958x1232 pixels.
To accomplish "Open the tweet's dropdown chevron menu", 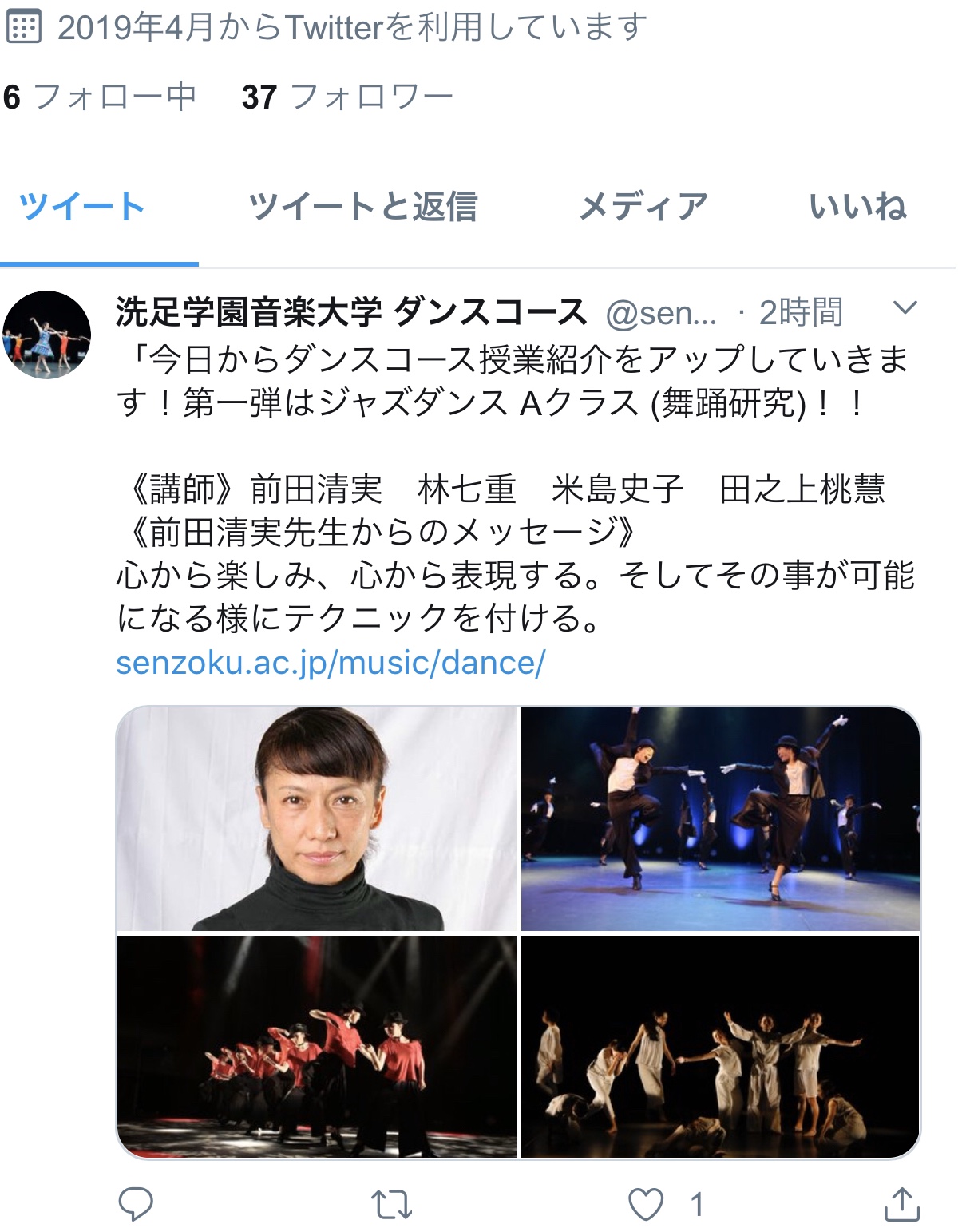I will 905,308.
